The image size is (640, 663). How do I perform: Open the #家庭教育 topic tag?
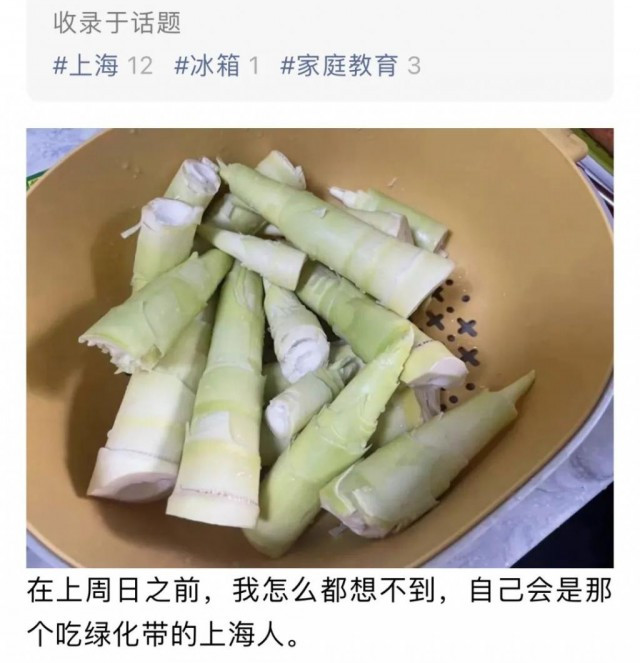pyautogui.click(x=339, y=67)
